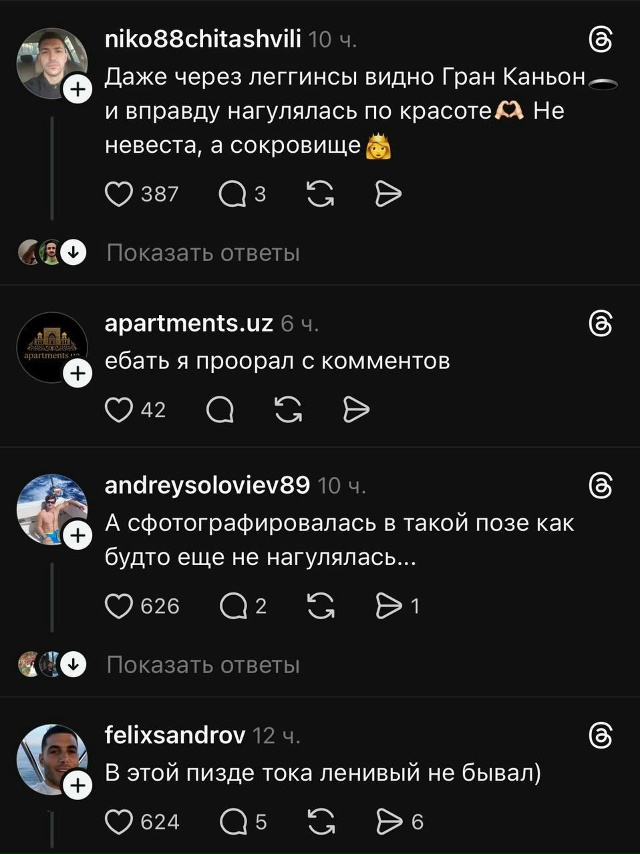
Task: Reply to apartments.uz's comment
Action: (x=220, y=409)
